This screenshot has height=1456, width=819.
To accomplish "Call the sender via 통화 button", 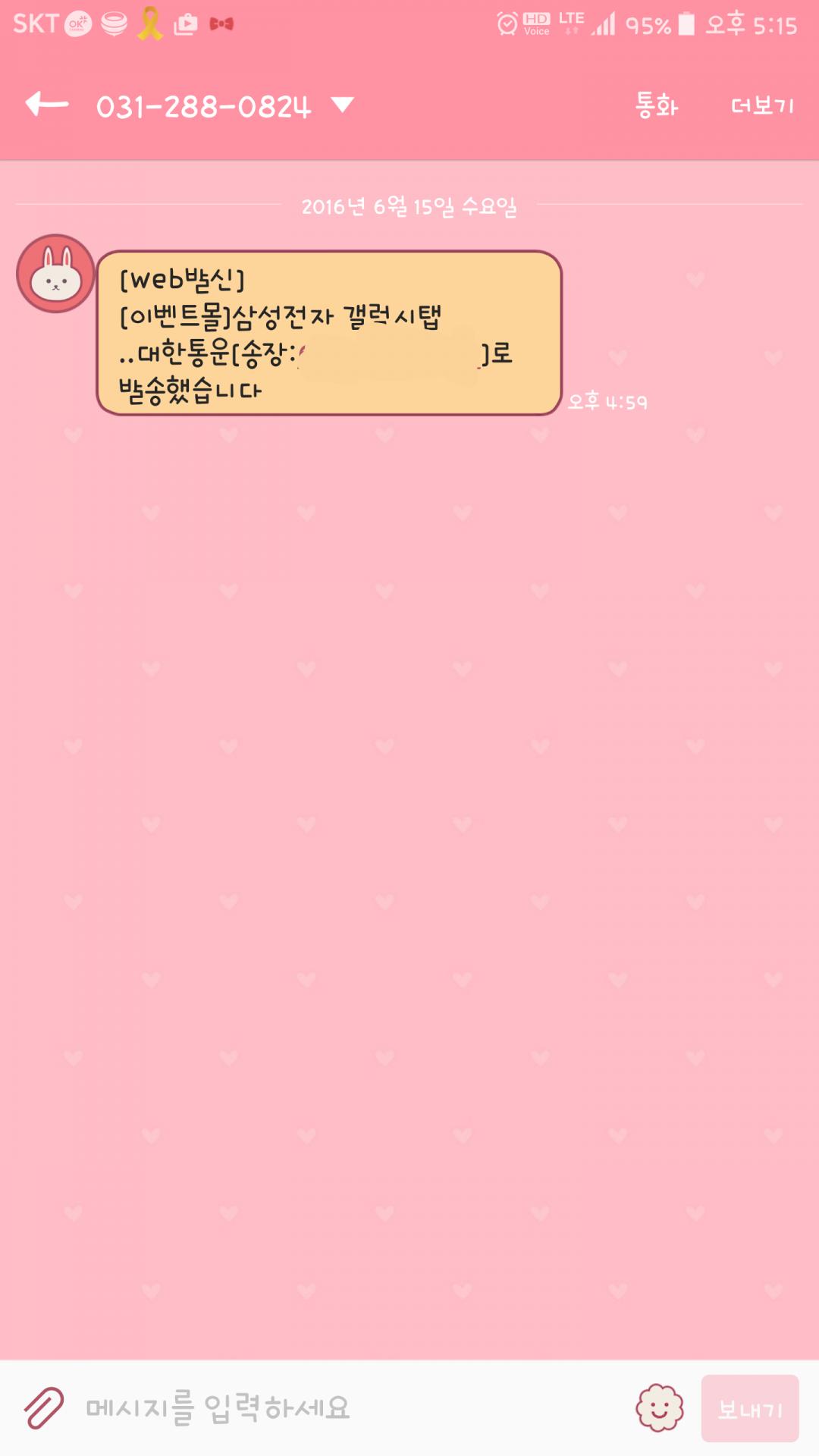I will [x=656, y=105].
